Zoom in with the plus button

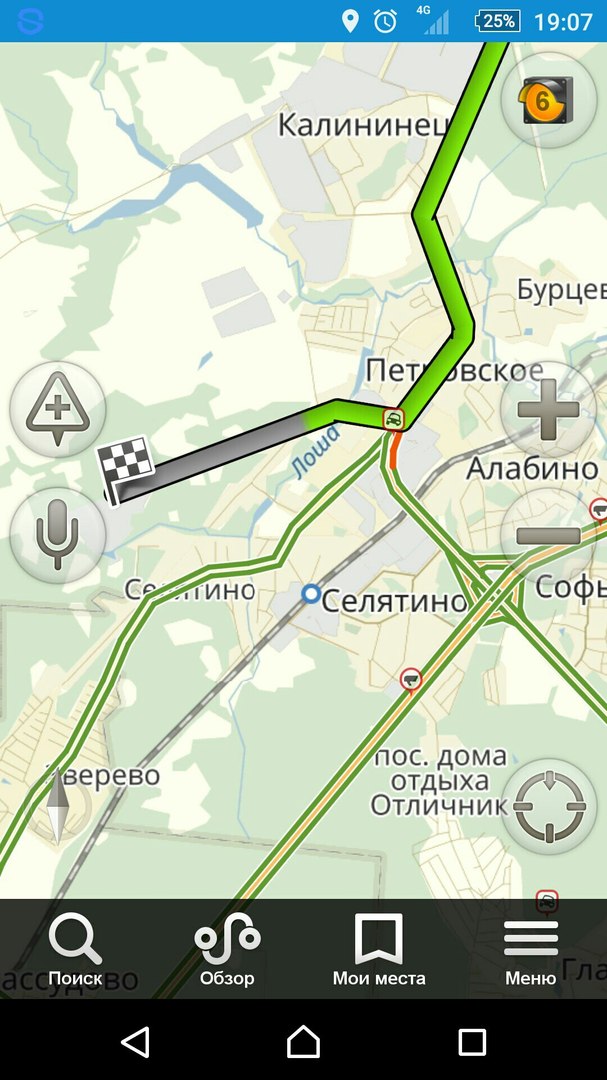click(548, 410)
